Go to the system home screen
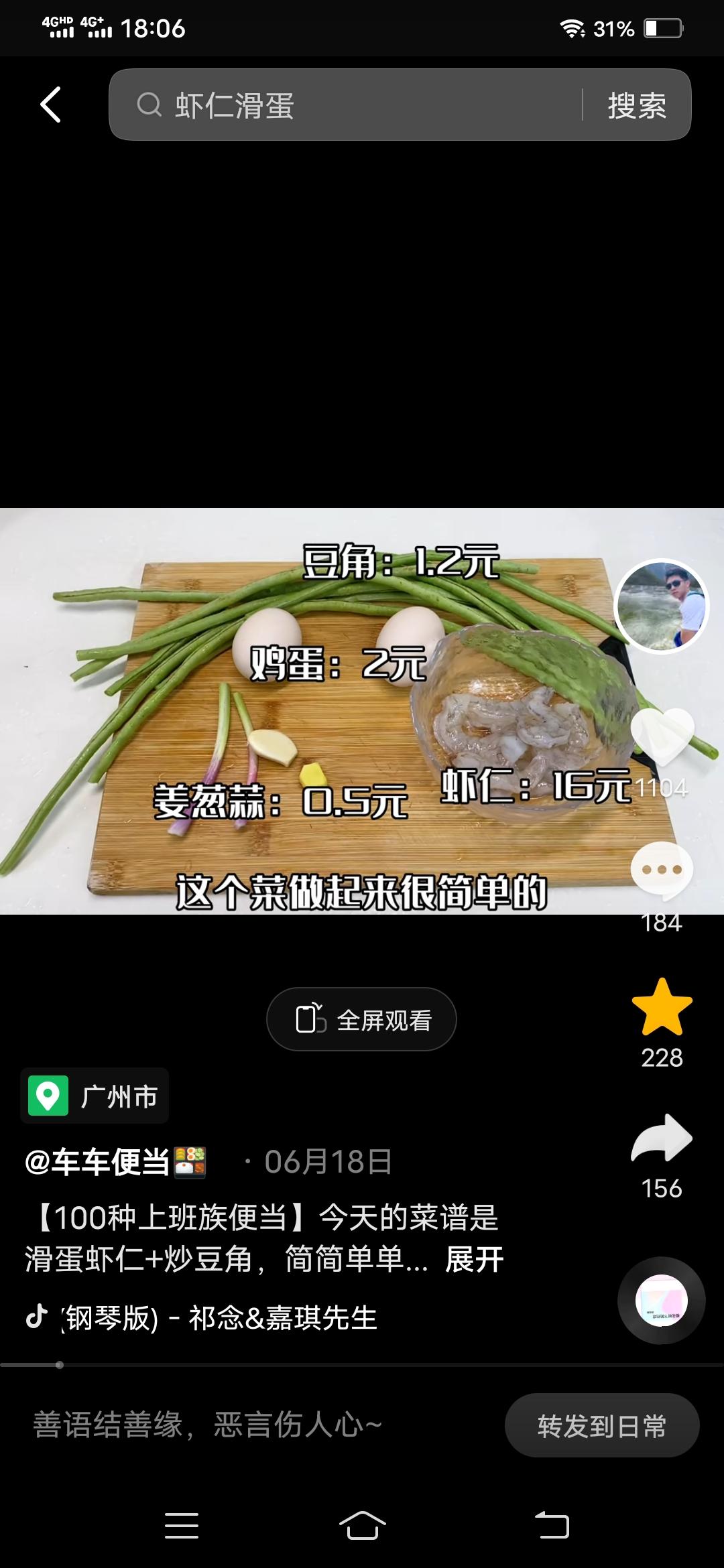Image resolution: width=724 pixels, height=1568 pixels. 362,1526
